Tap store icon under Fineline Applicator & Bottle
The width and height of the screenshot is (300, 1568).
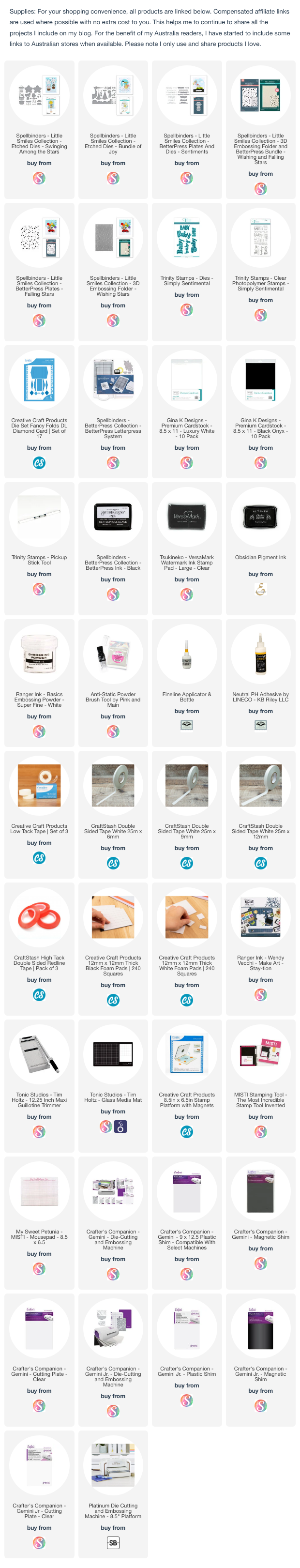point(187,726)
